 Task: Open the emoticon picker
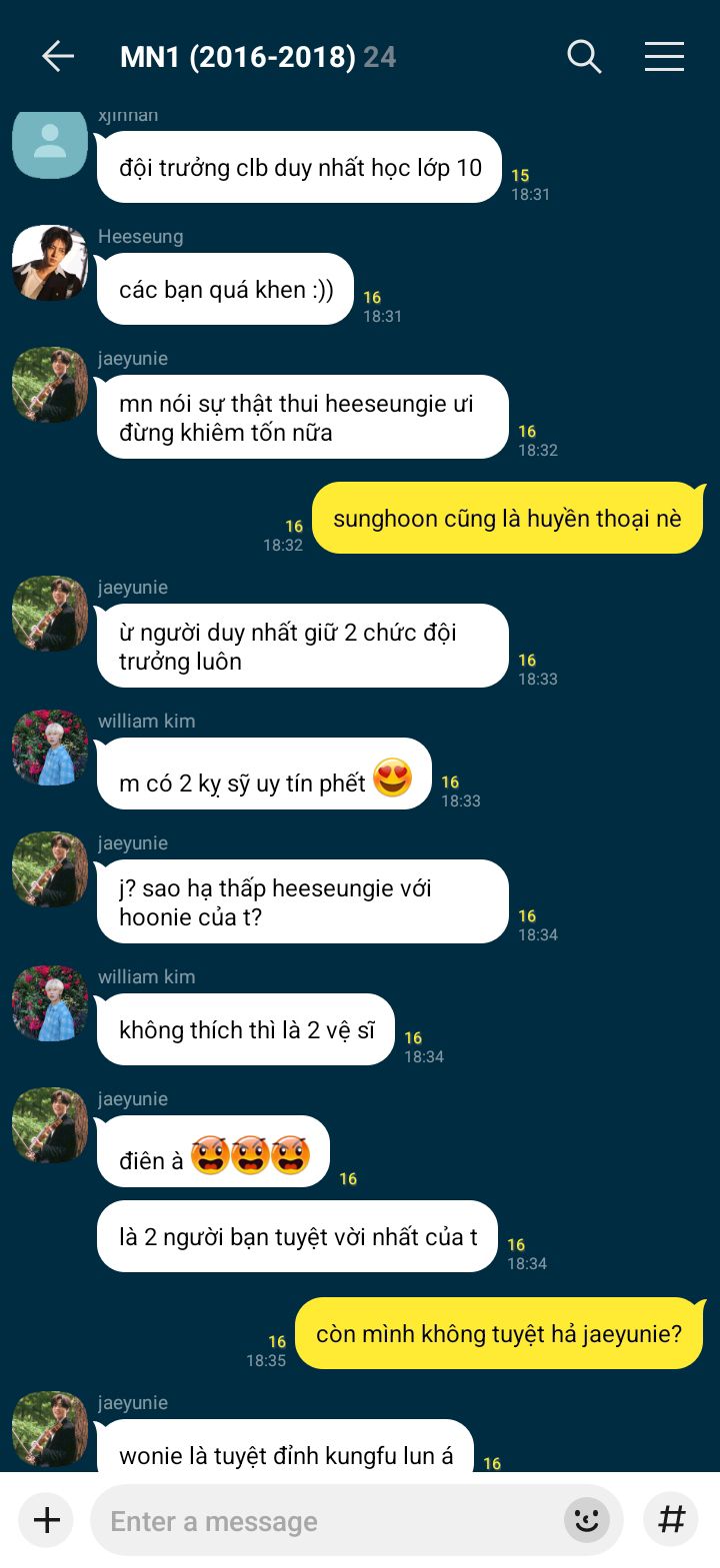point(587,1520)
